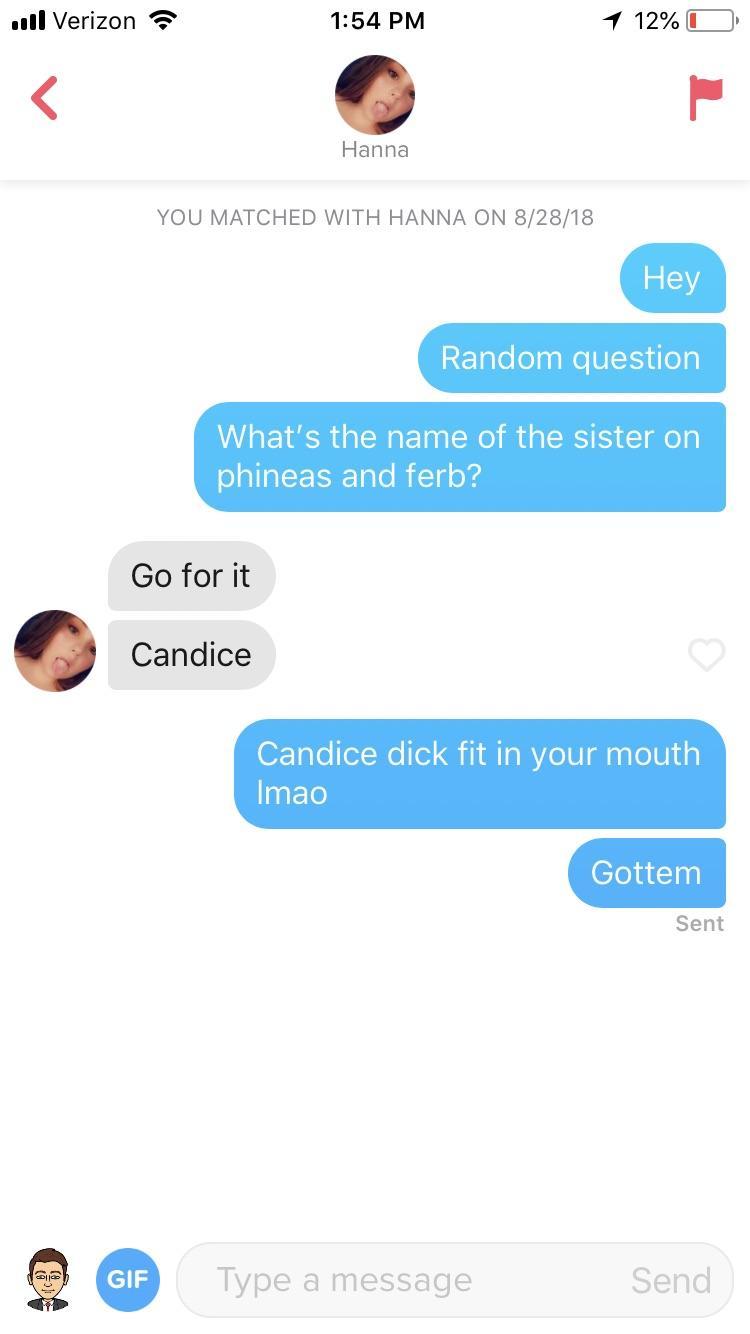Image resolution: width=750 pixels, height=1334 pixels.
Task: Open the Bitmoji sticker picker
Action: pos(48,1279)
